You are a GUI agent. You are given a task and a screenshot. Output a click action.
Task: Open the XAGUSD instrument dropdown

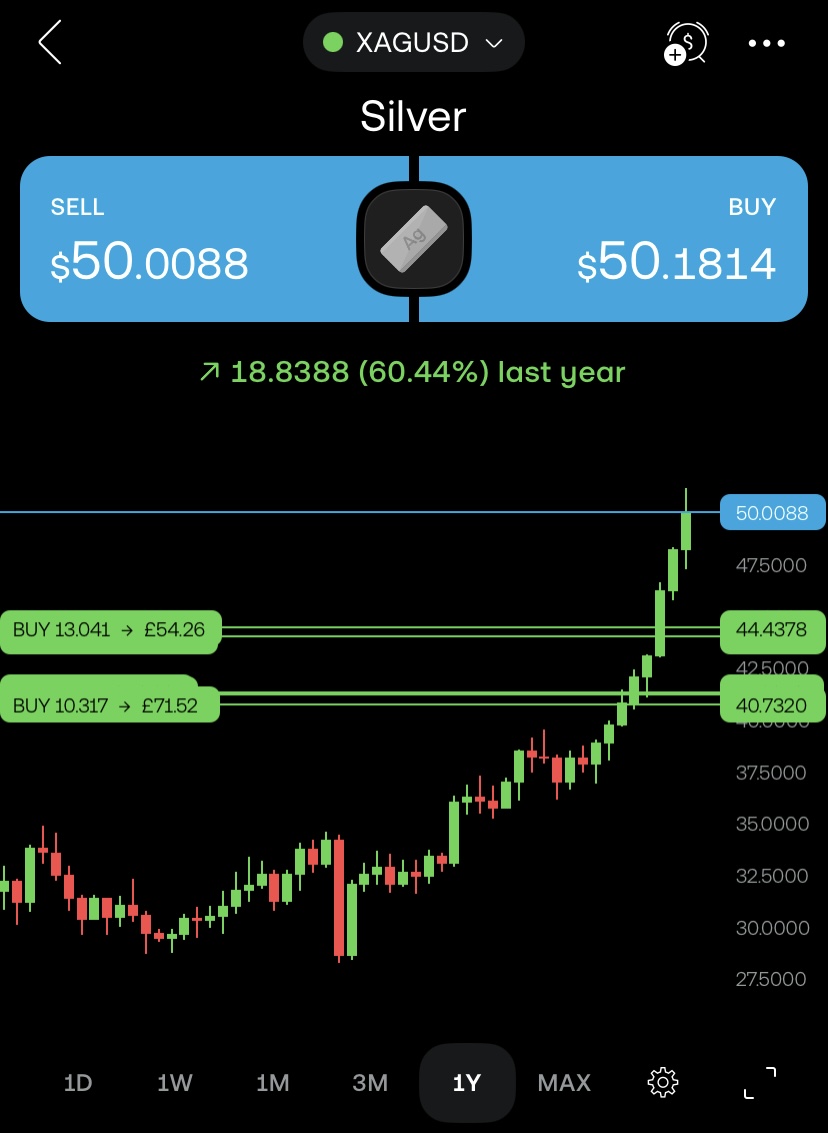(413, 43)
